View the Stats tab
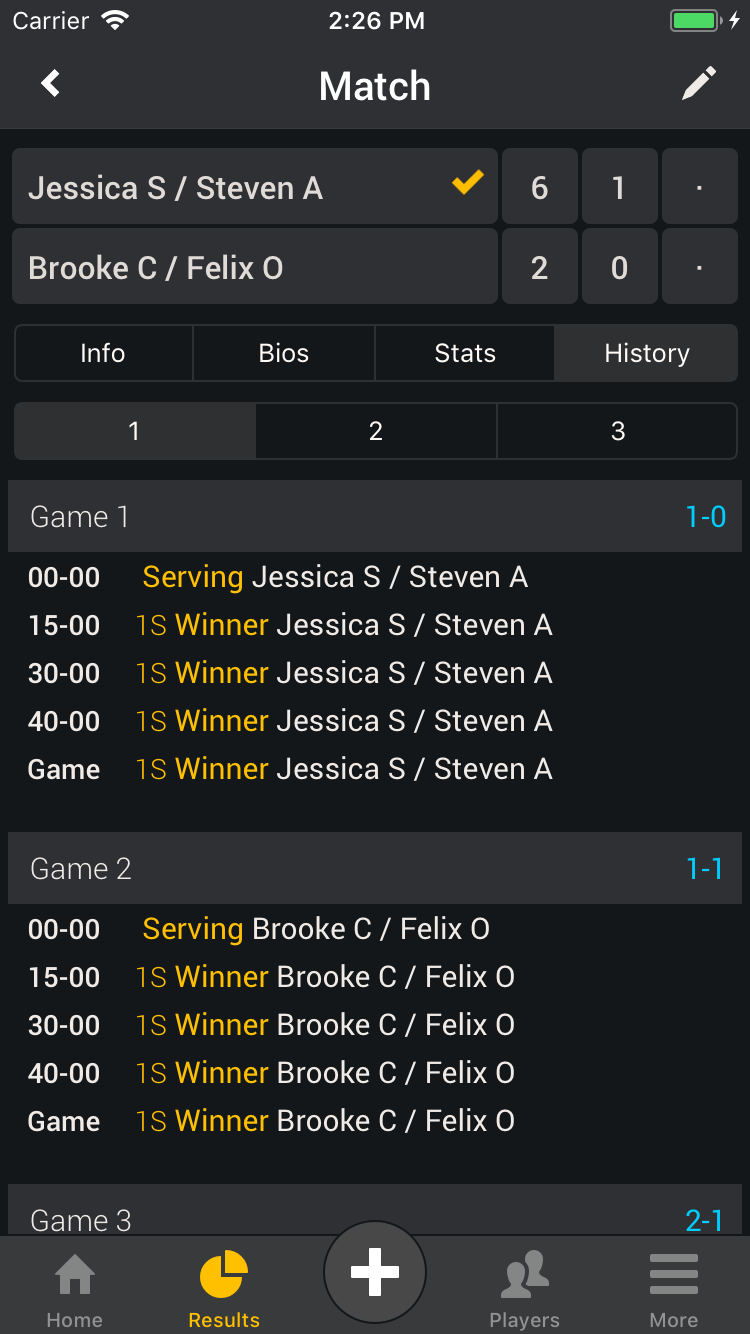The height and width of the screenshot is (1334, 750). (x=465, y=353)
